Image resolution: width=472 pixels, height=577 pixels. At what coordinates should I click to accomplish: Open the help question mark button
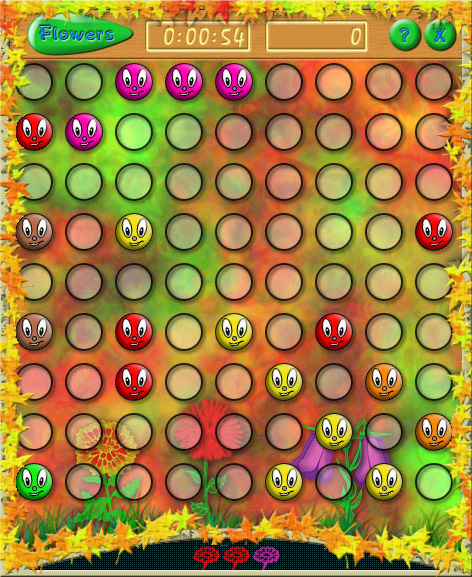point(405,35)
